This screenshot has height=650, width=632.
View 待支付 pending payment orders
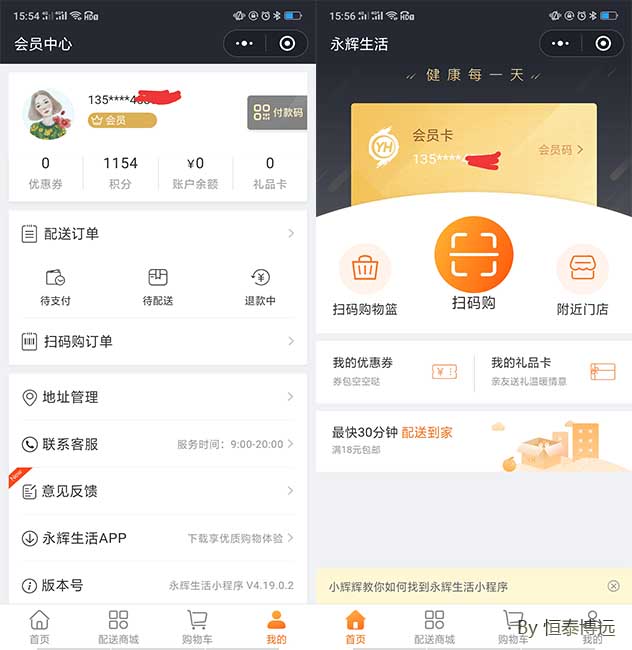point(55,287)
